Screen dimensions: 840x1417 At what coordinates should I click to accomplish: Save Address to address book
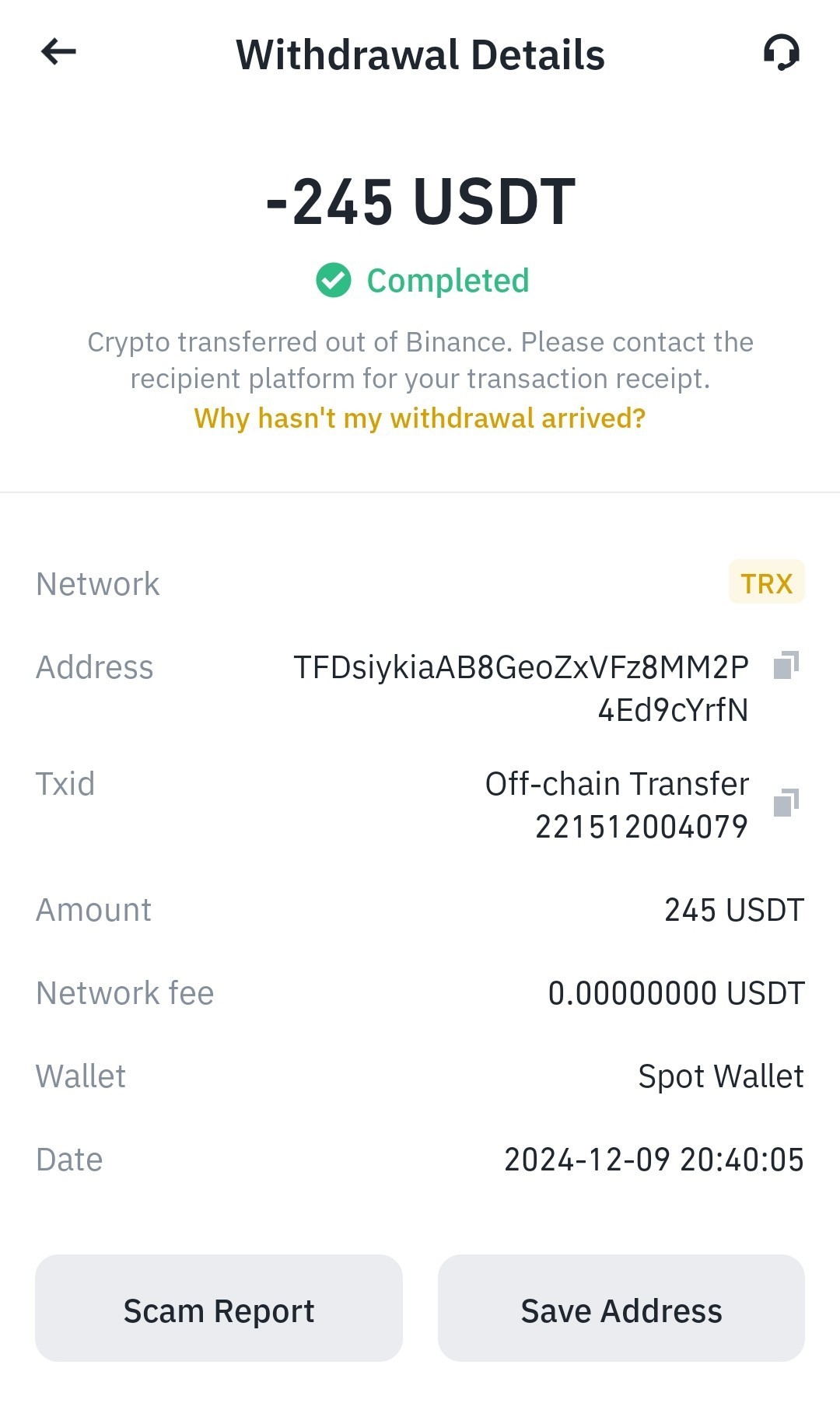(621, 1310)
